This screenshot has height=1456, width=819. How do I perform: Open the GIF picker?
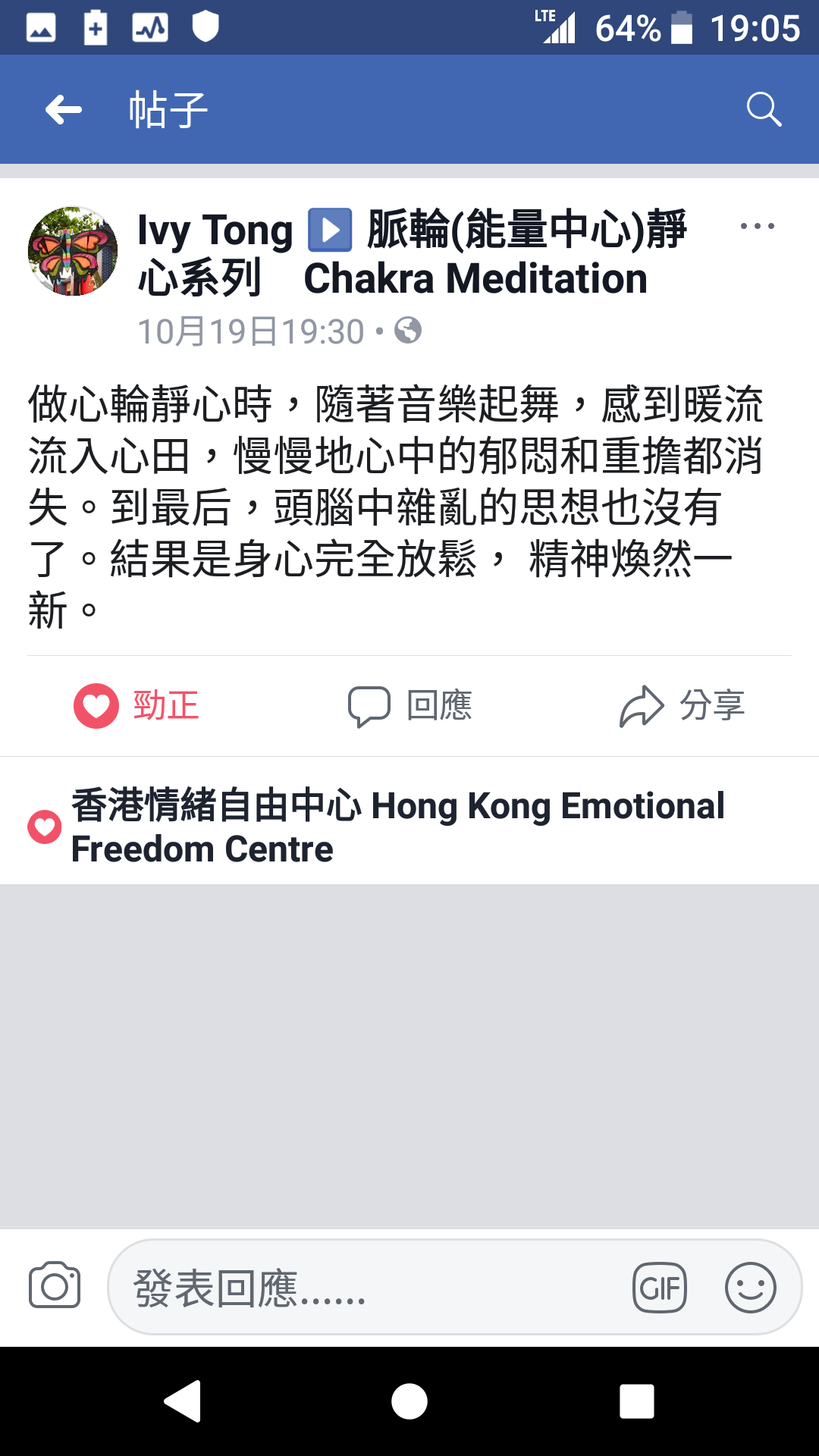click(660, 1288)
